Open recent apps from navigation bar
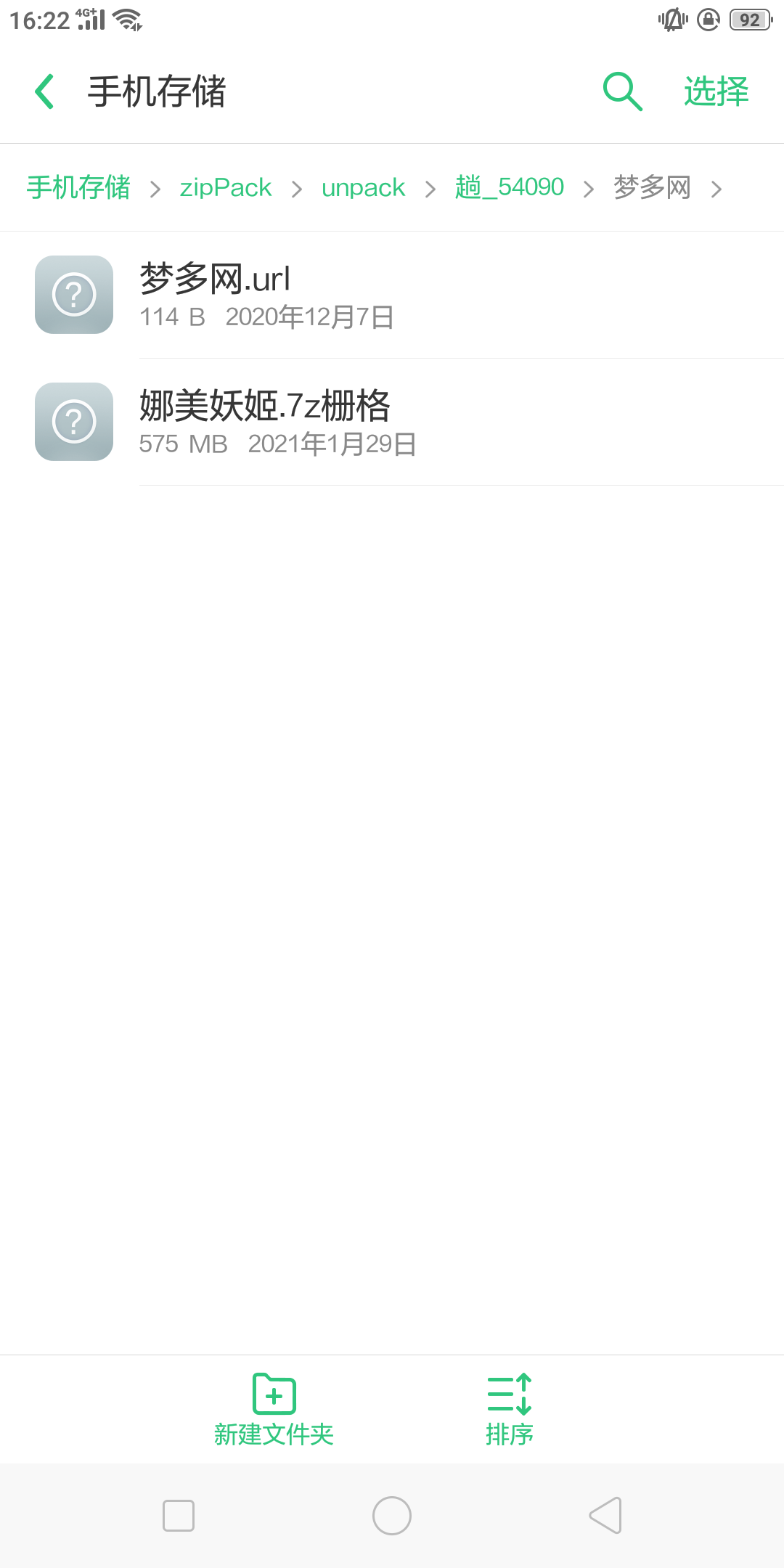Screen dimensions: 784x1568 [179, 1516]
